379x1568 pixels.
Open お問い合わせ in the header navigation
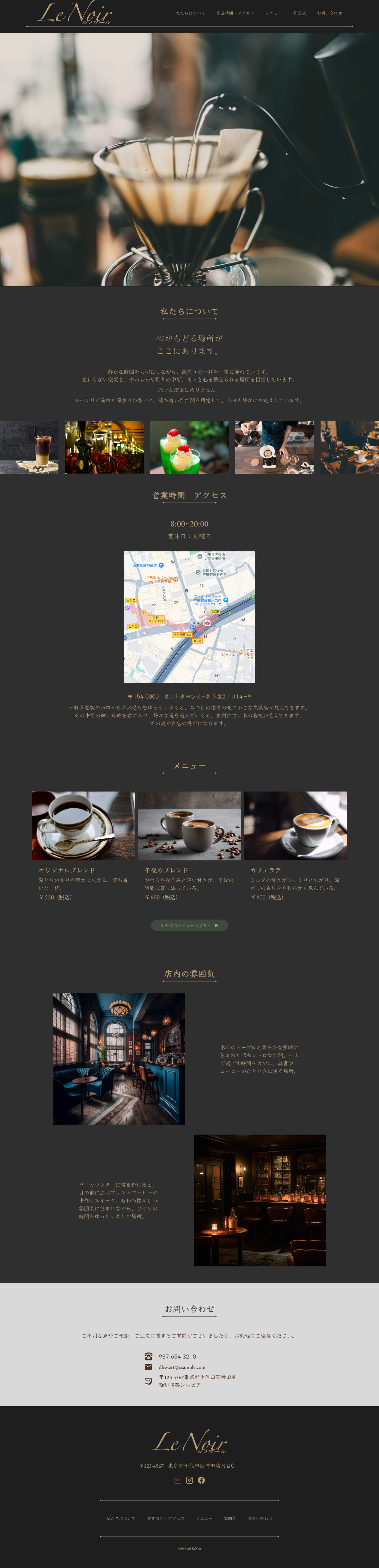coord(329,13)
